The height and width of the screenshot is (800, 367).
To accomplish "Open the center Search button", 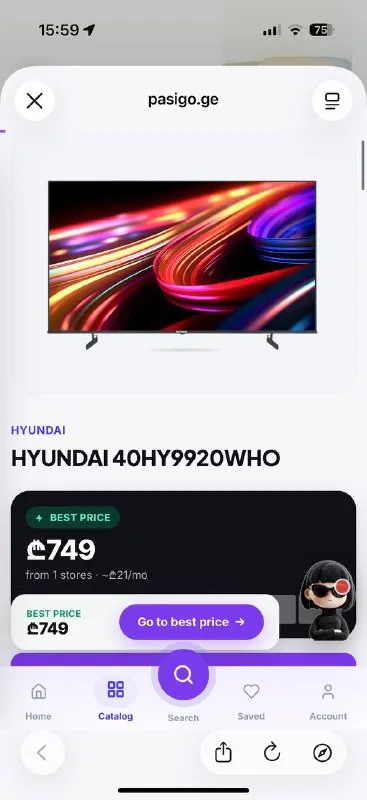I will pos(183,675).
